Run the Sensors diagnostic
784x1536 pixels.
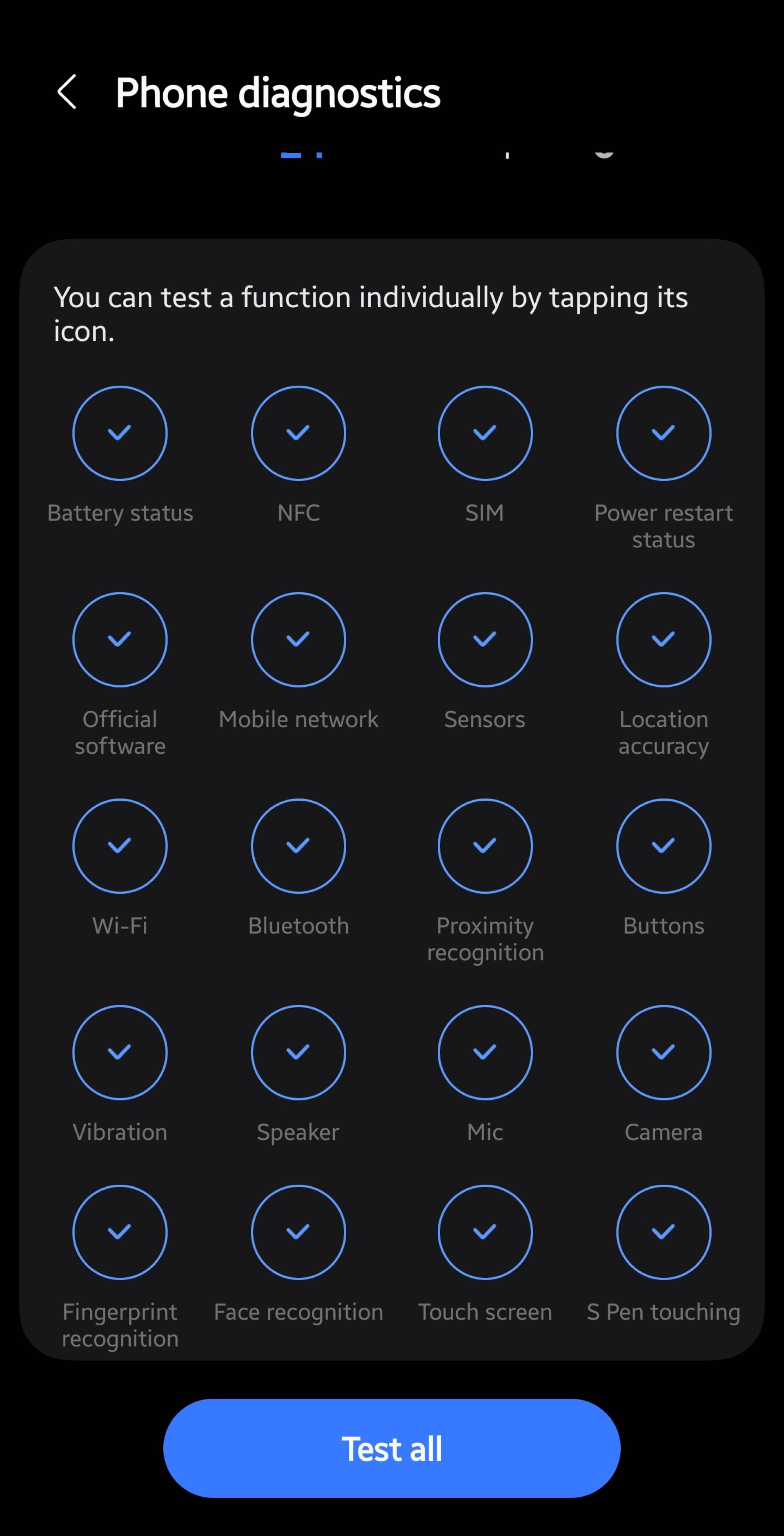coord(485,639)
